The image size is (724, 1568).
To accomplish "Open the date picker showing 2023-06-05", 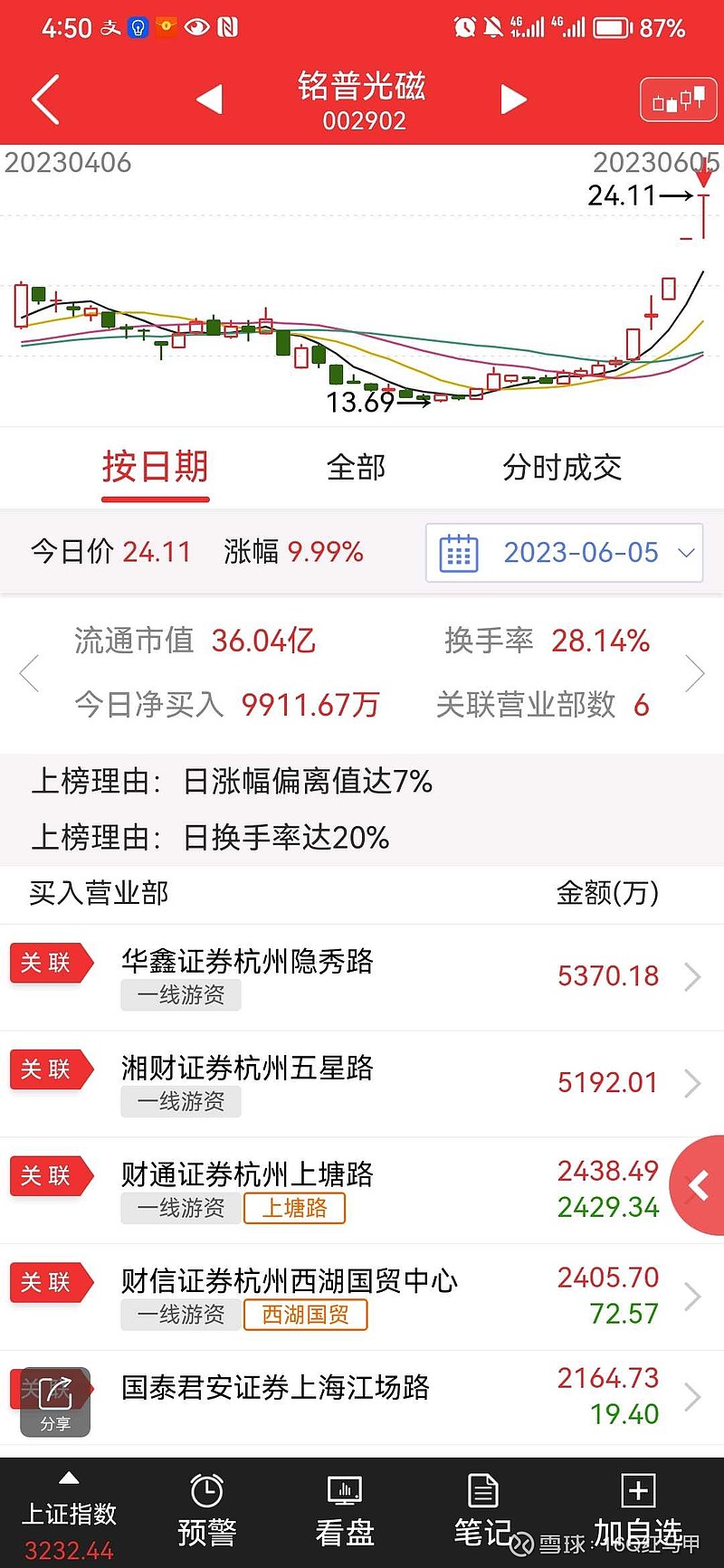I will [565, 552].
